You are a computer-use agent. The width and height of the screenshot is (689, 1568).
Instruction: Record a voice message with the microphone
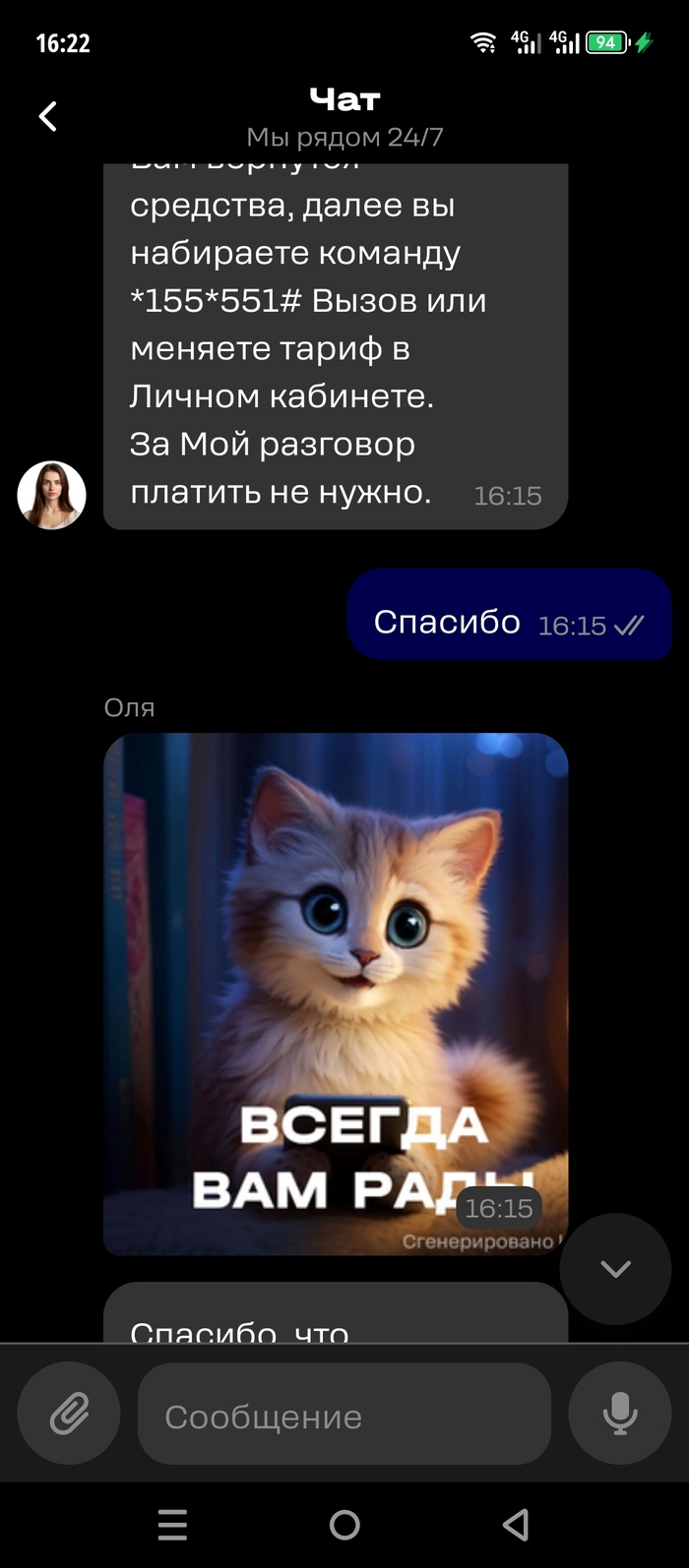[619, 1414]
